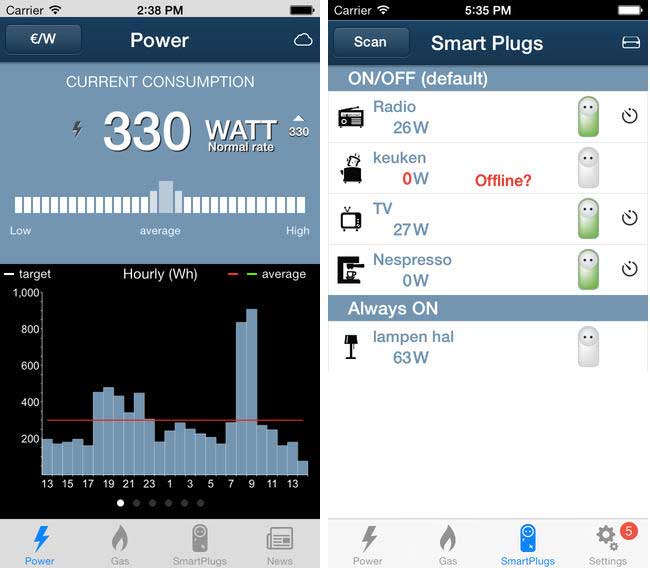Set a timer for the TV plug
Viewport: 650px width, 568px height.
click(629, 218)
